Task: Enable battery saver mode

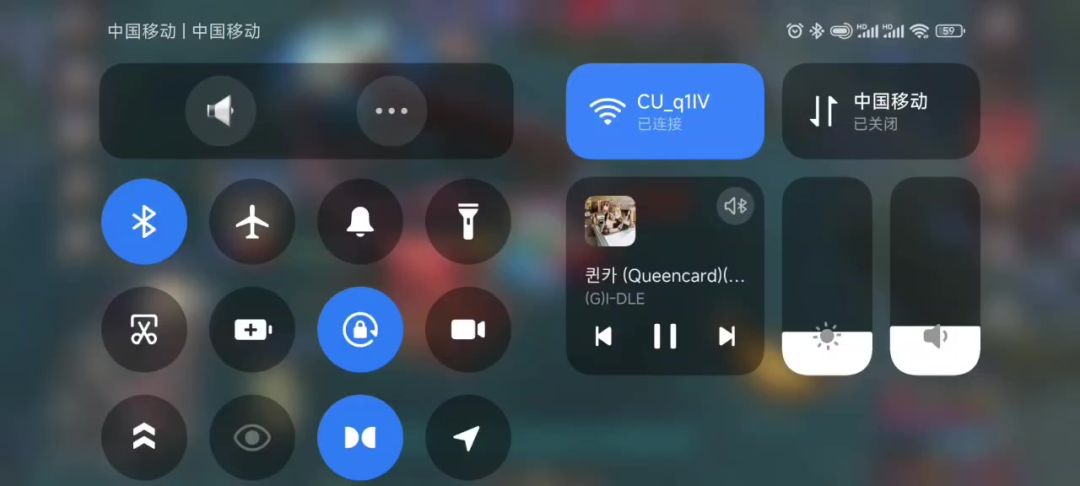Action: [252, 330]
